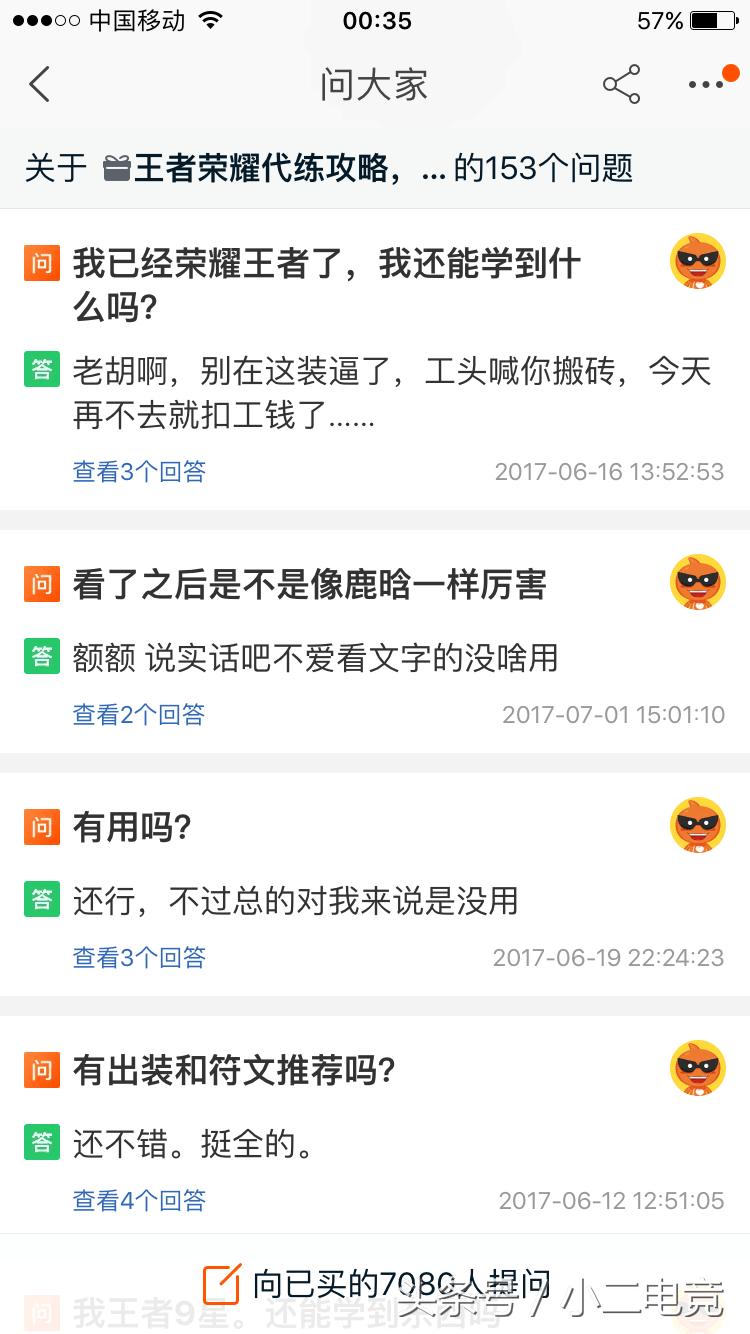Click the 答 badge beside 还不错挺全的
This screenshot has width=750, height=1334.
[x=41, y=1144]
